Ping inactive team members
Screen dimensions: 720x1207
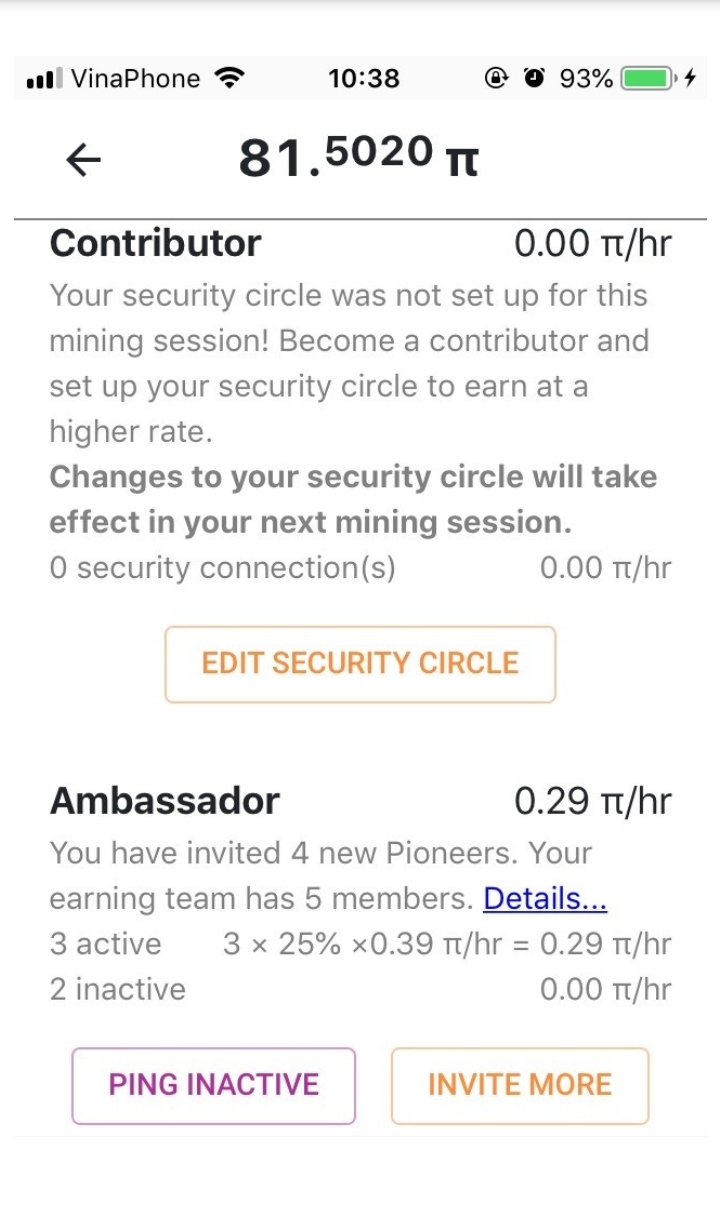213,1085
